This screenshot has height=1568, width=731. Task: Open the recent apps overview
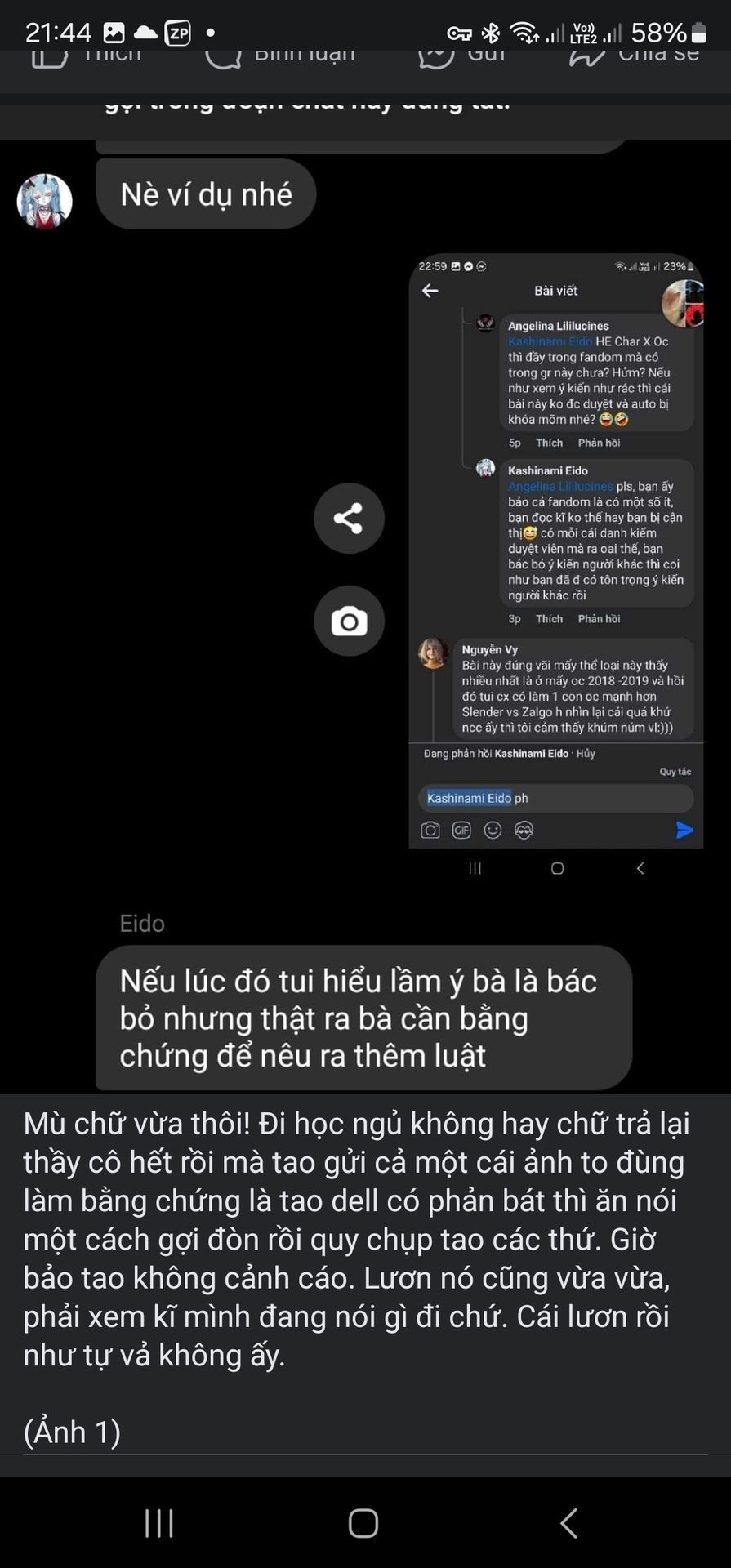pos(158,1523)
